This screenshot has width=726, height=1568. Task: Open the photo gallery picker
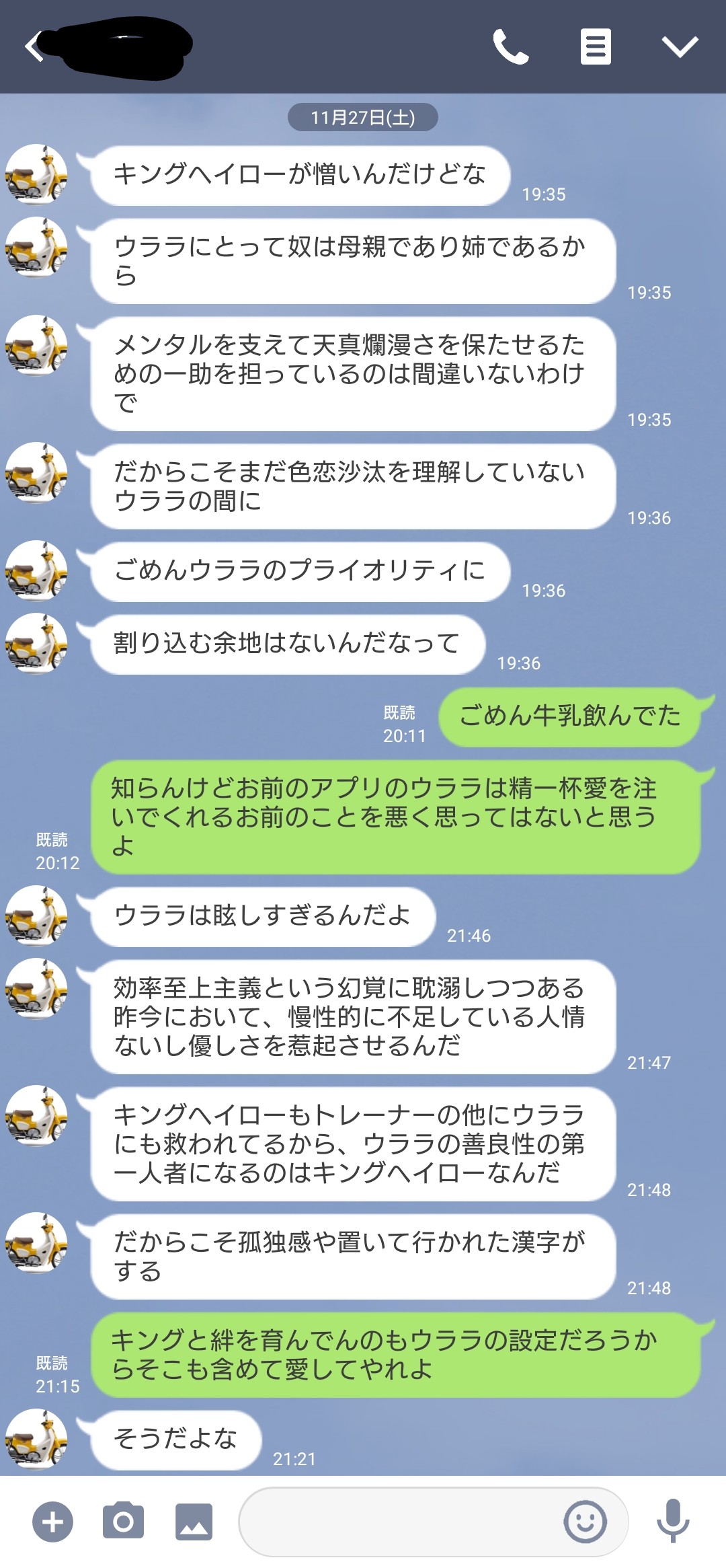[194, 1521]
